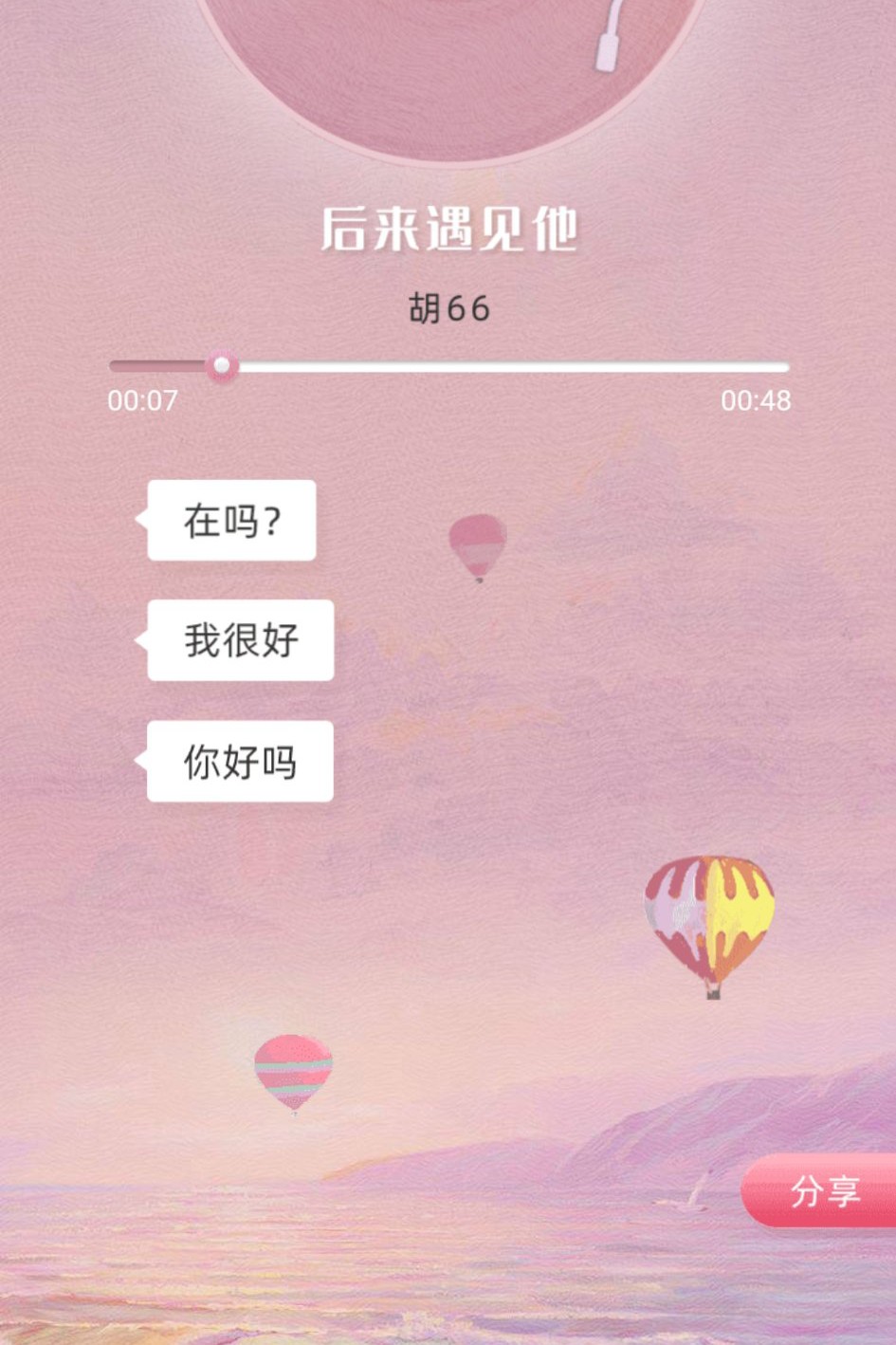This screenshot has height=1345, width=896.
Task: Click the song title 后来遇见他
Action: [x=448, y=228]
